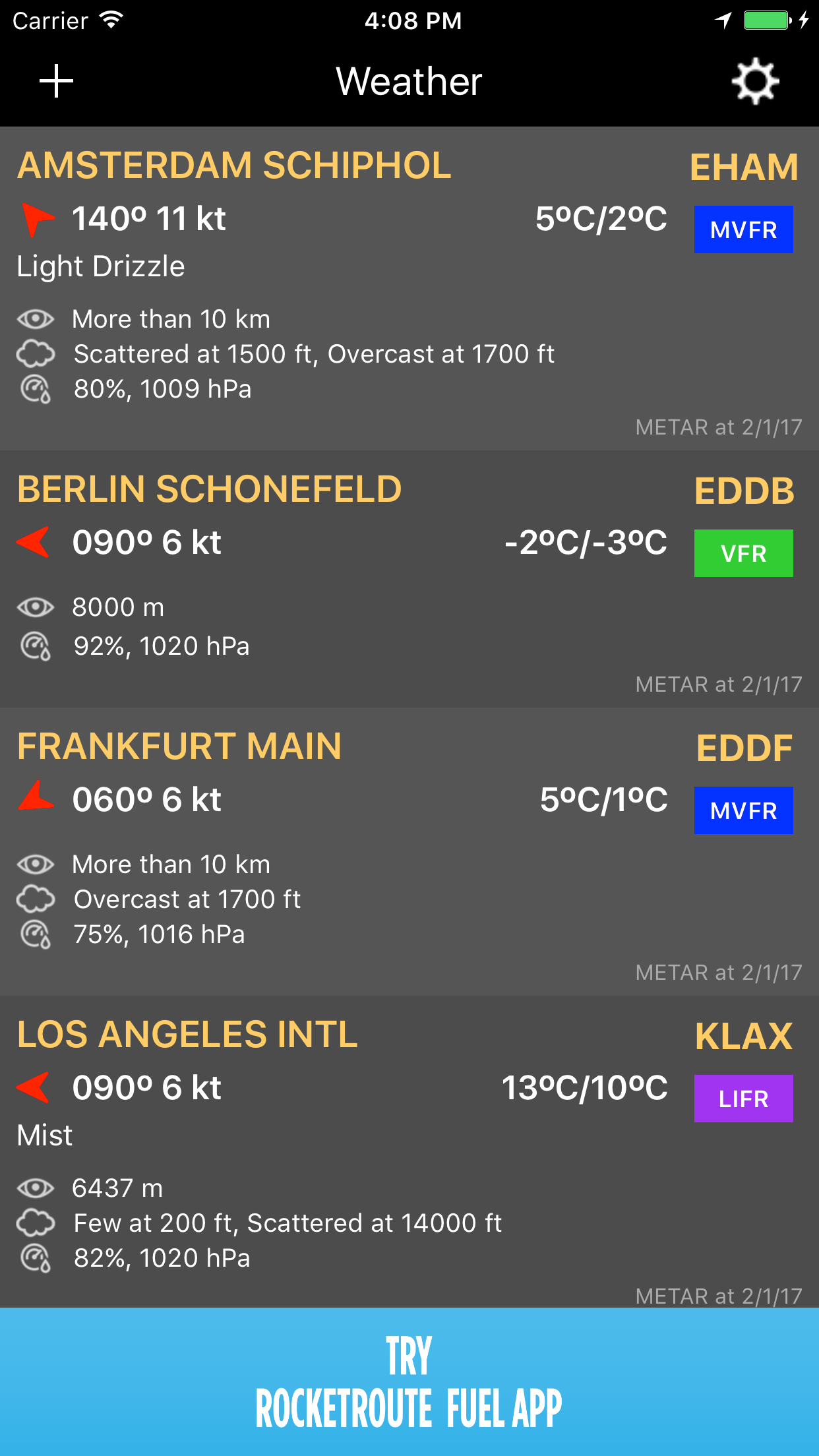Select the KLAX airport code
819x1456 pixels.
coord(744,1035)
